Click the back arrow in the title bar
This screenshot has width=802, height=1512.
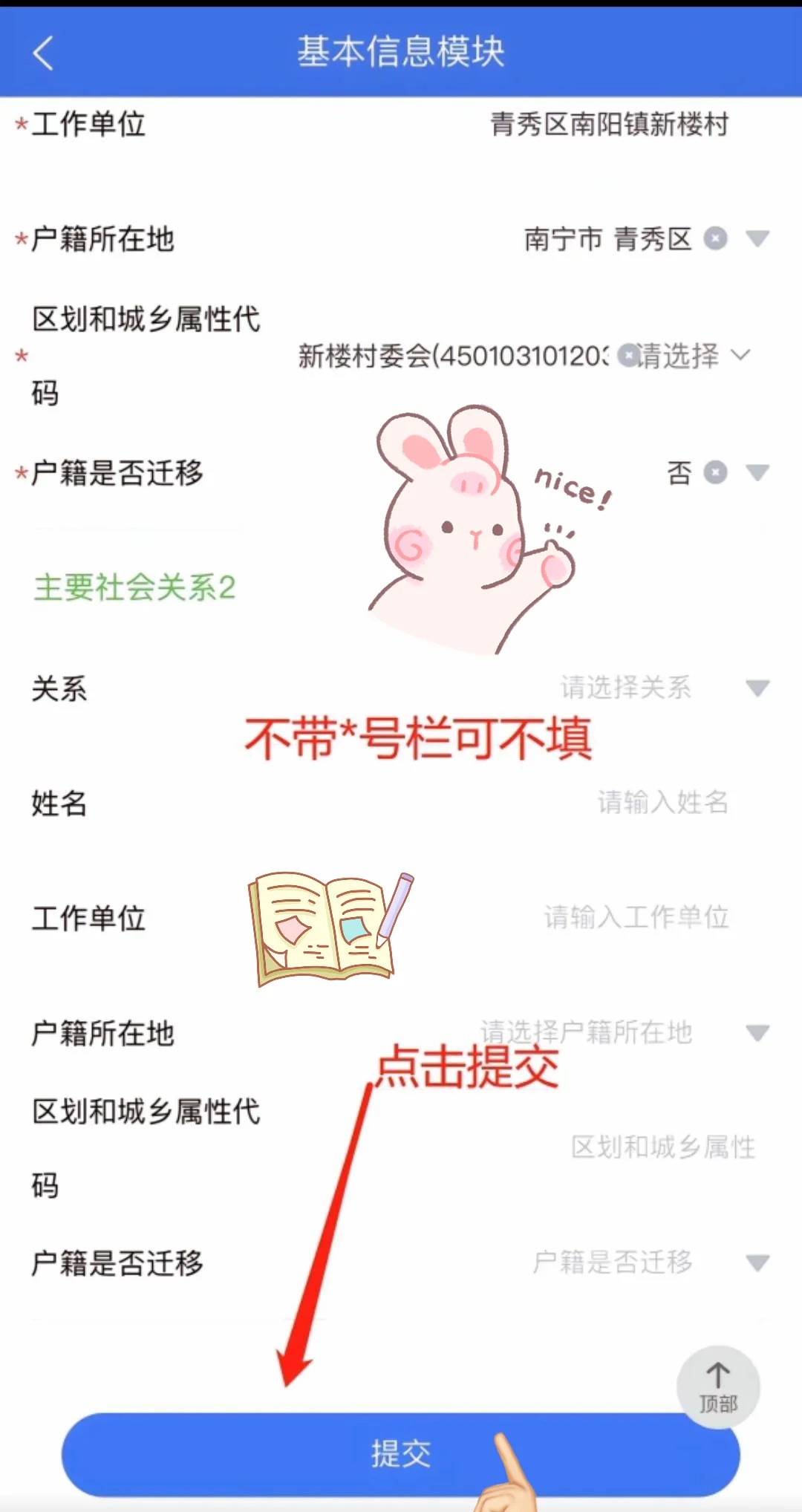pos(42,52)
